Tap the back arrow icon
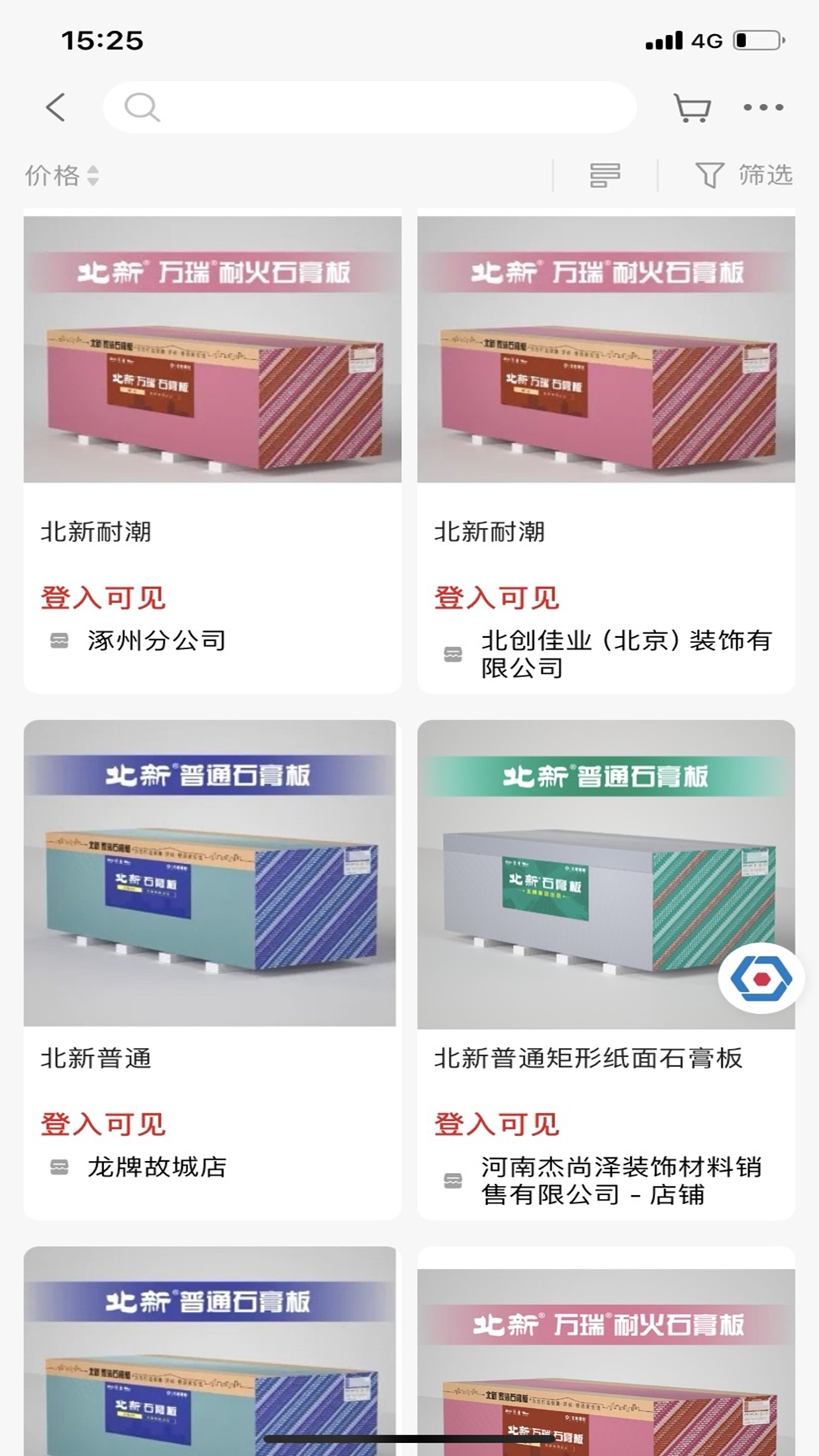The height and width of the screenshot is (1456, 819). pyautogui.click(x=53, y=106)
